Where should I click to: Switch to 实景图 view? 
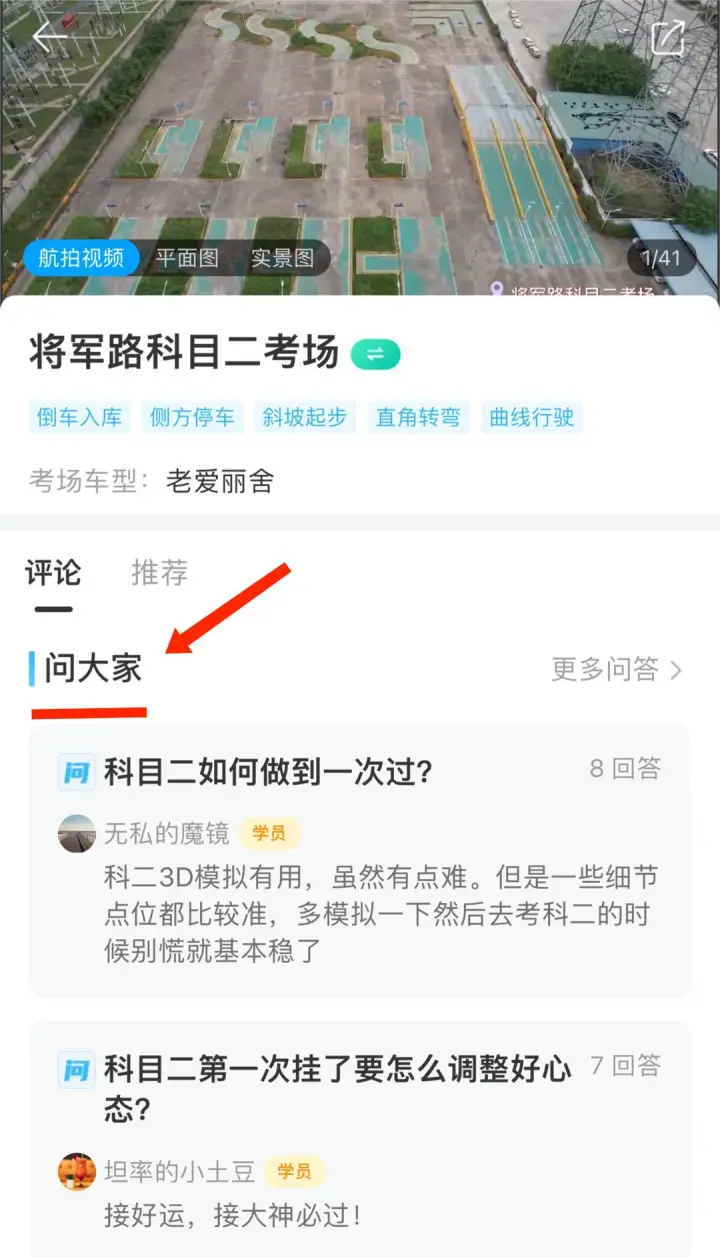pyautogui.click(x=282, y=258)
